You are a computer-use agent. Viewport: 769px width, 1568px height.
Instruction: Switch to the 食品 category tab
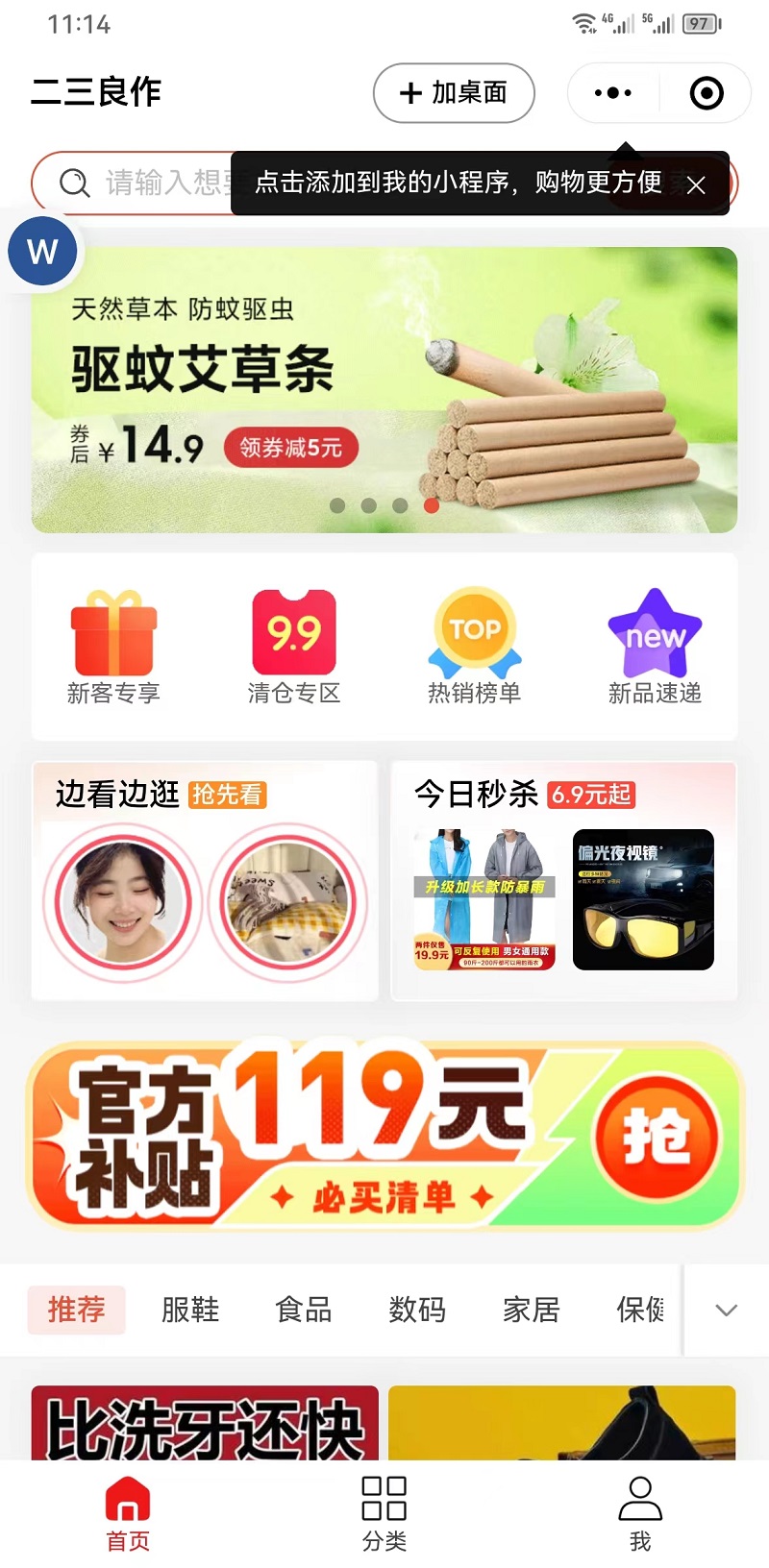tap(304, 1310)
